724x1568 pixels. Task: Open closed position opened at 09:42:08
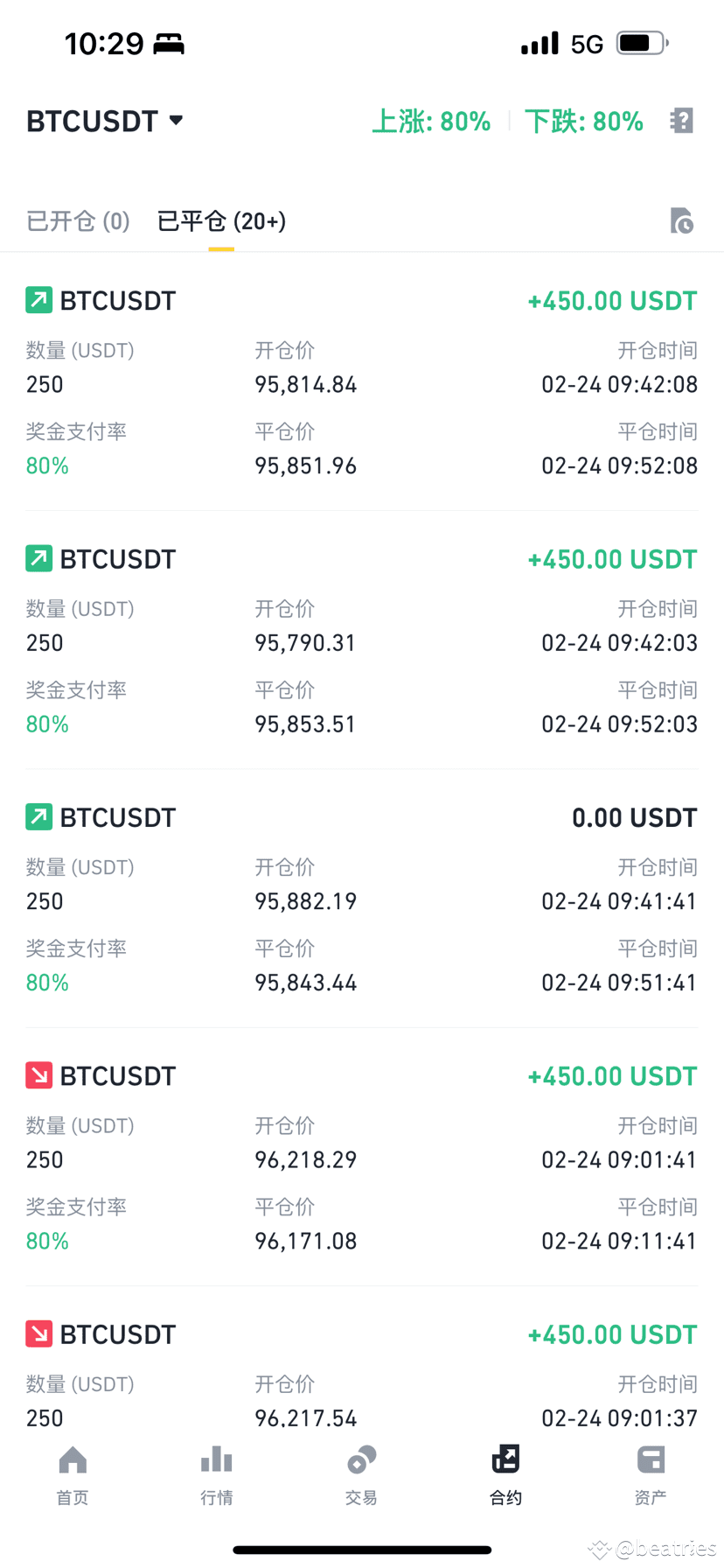coord(362,381)
